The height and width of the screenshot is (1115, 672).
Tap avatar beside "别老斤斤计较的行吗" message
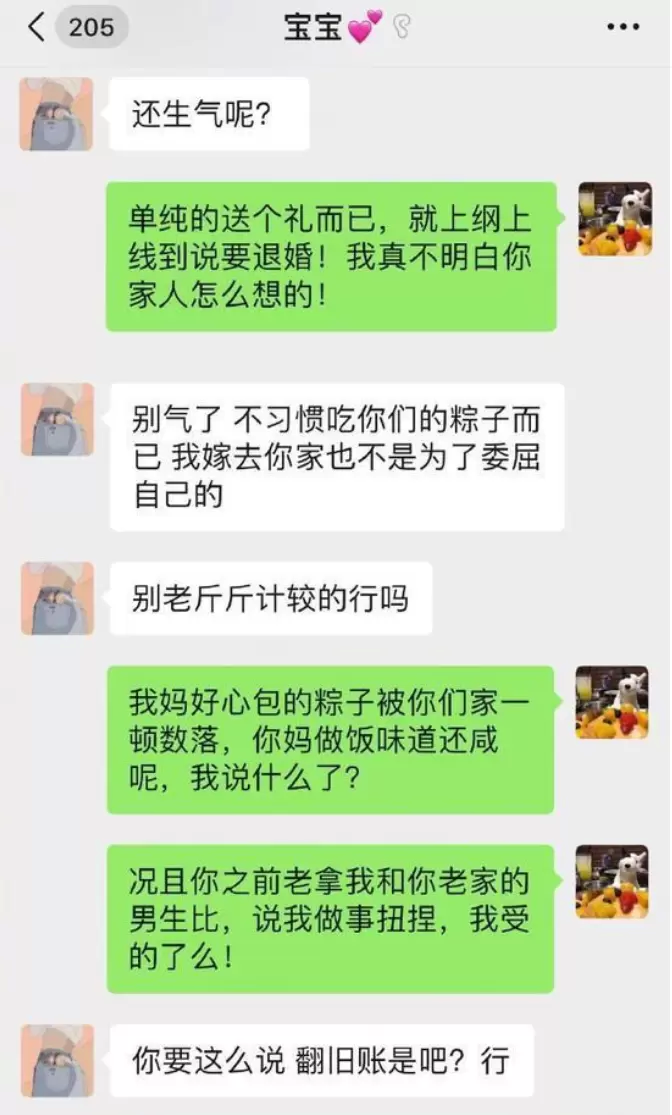click(57, 598)
